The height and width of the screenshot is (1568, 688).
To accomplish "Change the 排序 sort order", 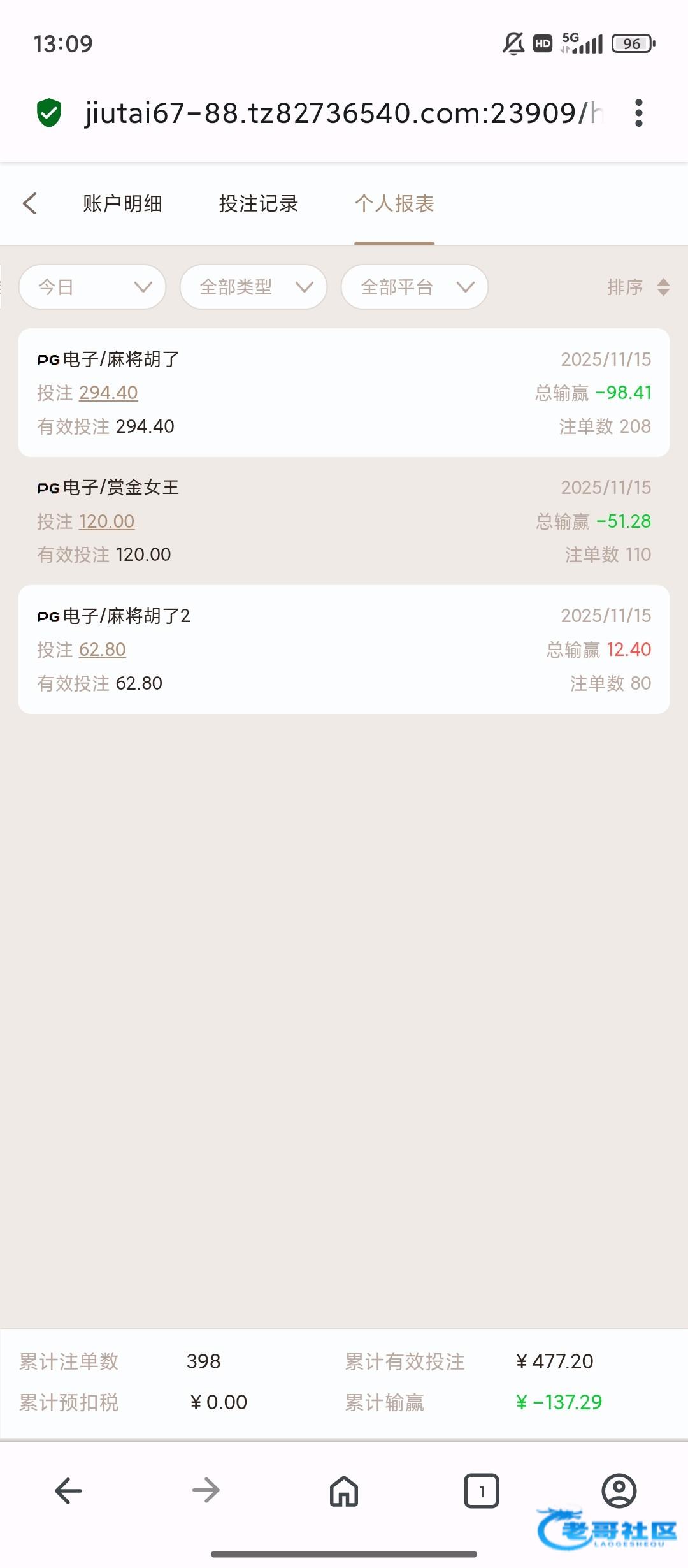I will pyautogui.click(x=637, y=287).
